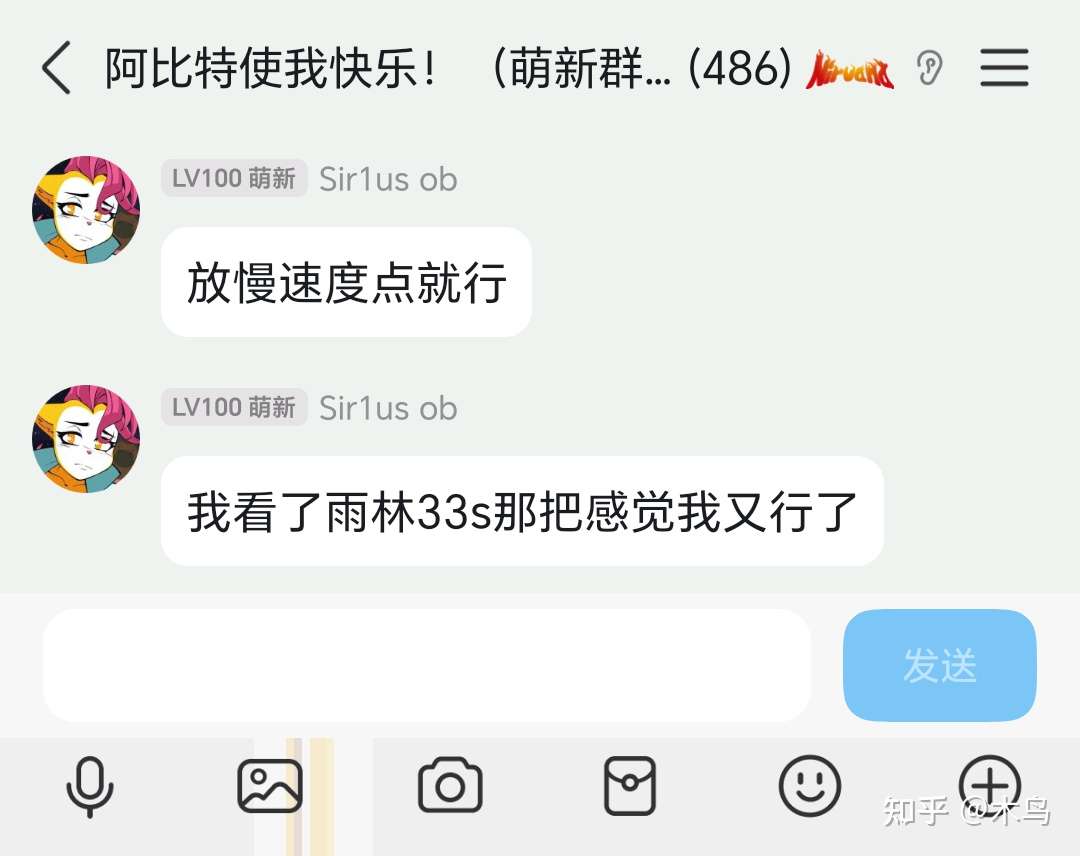Tap the listen-mode ear icon
This screenshot has height=856, width=1080.
[x=930, y=69]
